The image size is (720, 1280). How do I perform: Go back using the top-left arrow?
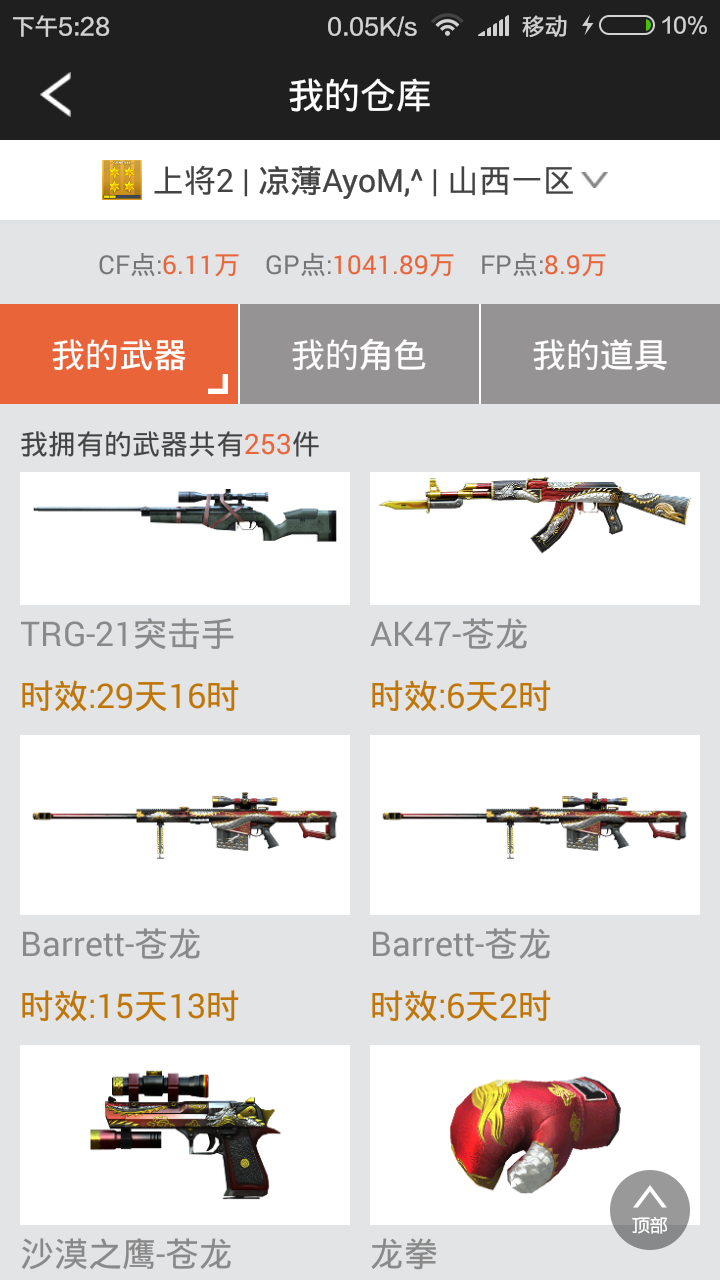(56, 95)
